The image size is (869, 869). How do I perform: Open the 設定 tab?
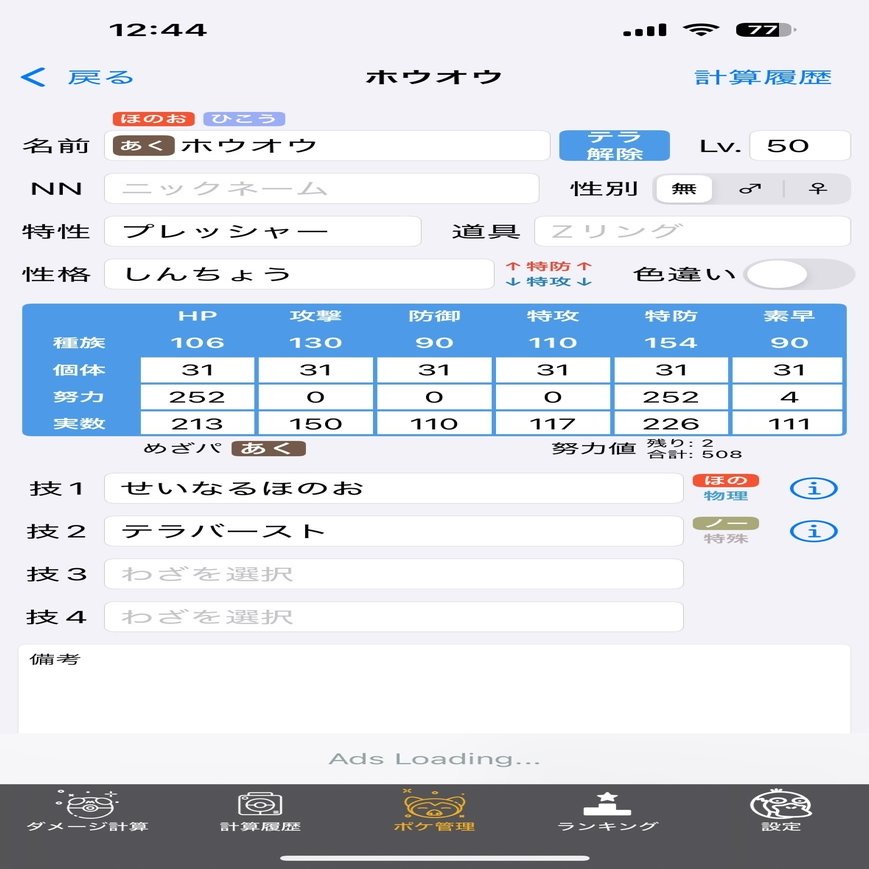(x=780, y=810)
